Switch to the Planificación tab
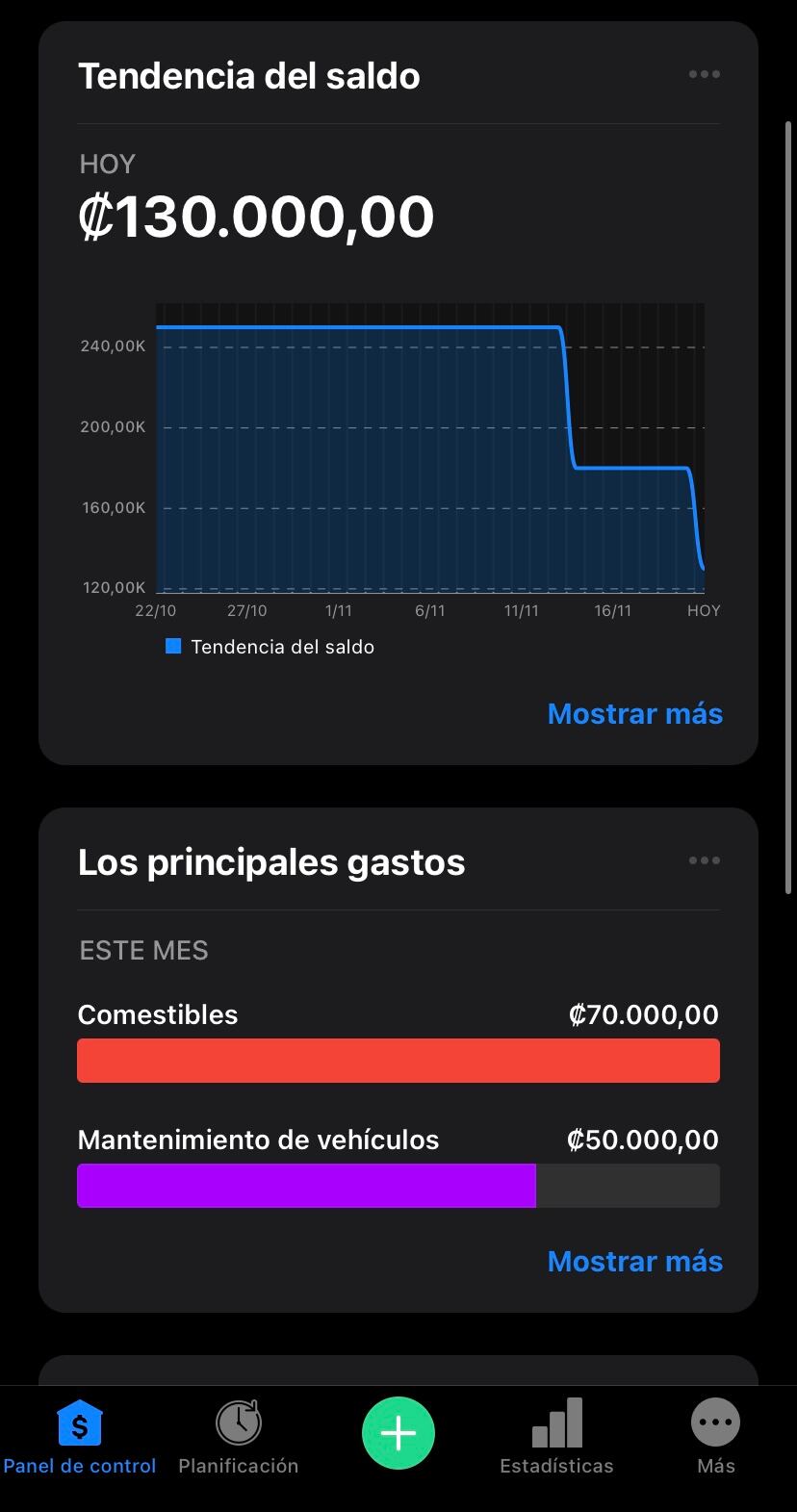797x1512 pixels. pyautogui.click(x=238, y=1439)
